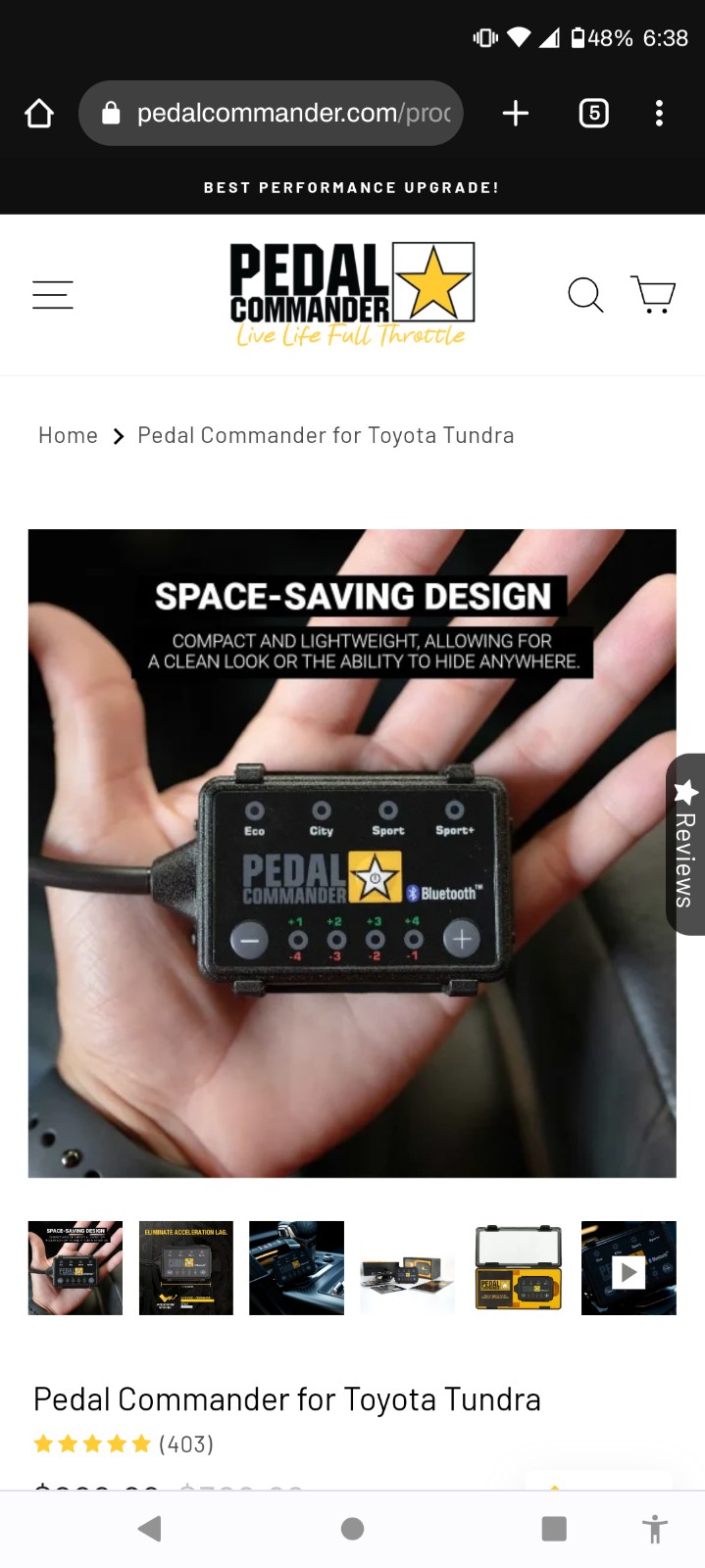Select the car interior thumbnail
The image size is (705, 1568).
(x=297, y=1268)
